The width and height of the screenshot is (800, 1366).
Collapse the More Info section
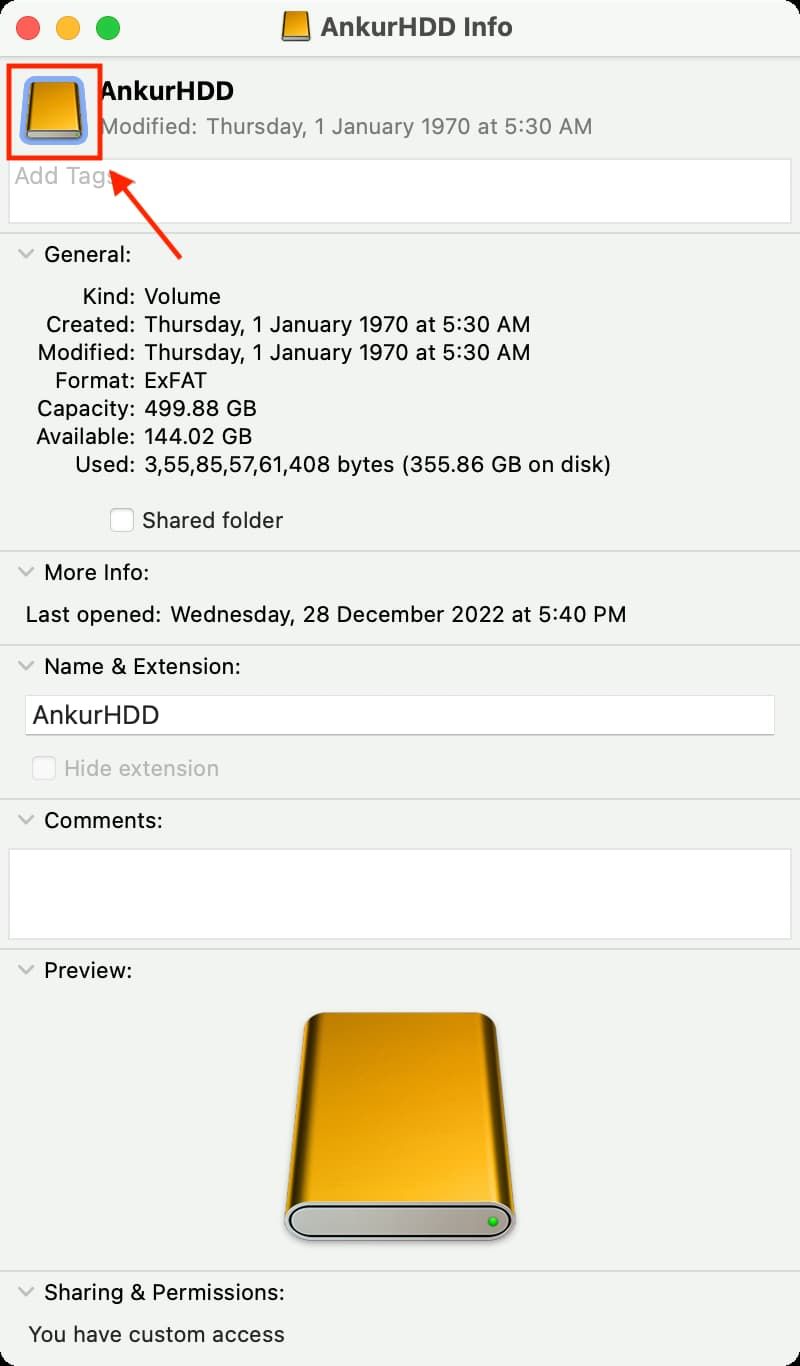(25, 573)
